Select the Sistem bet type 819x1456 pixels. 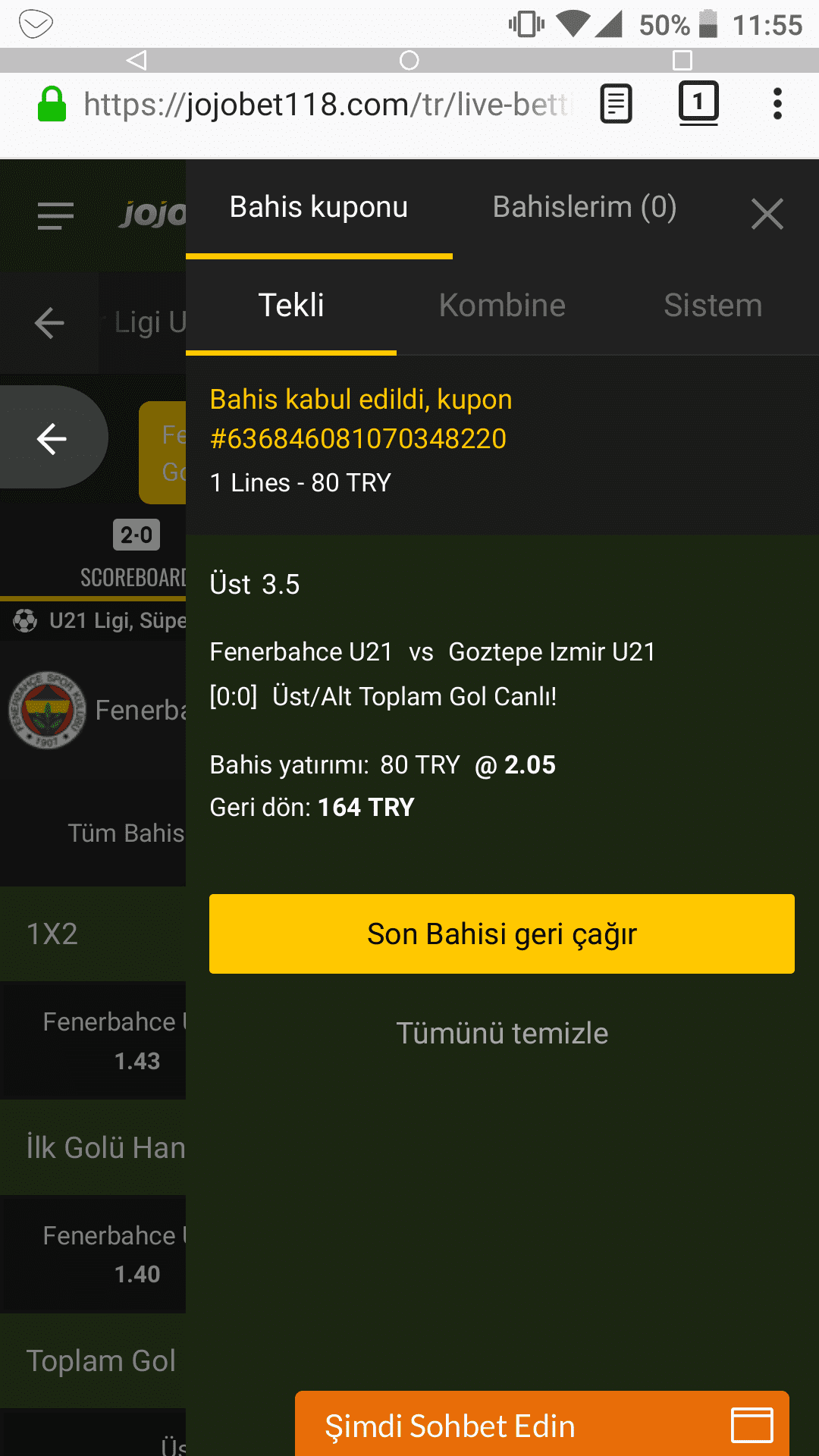(713, 306)
